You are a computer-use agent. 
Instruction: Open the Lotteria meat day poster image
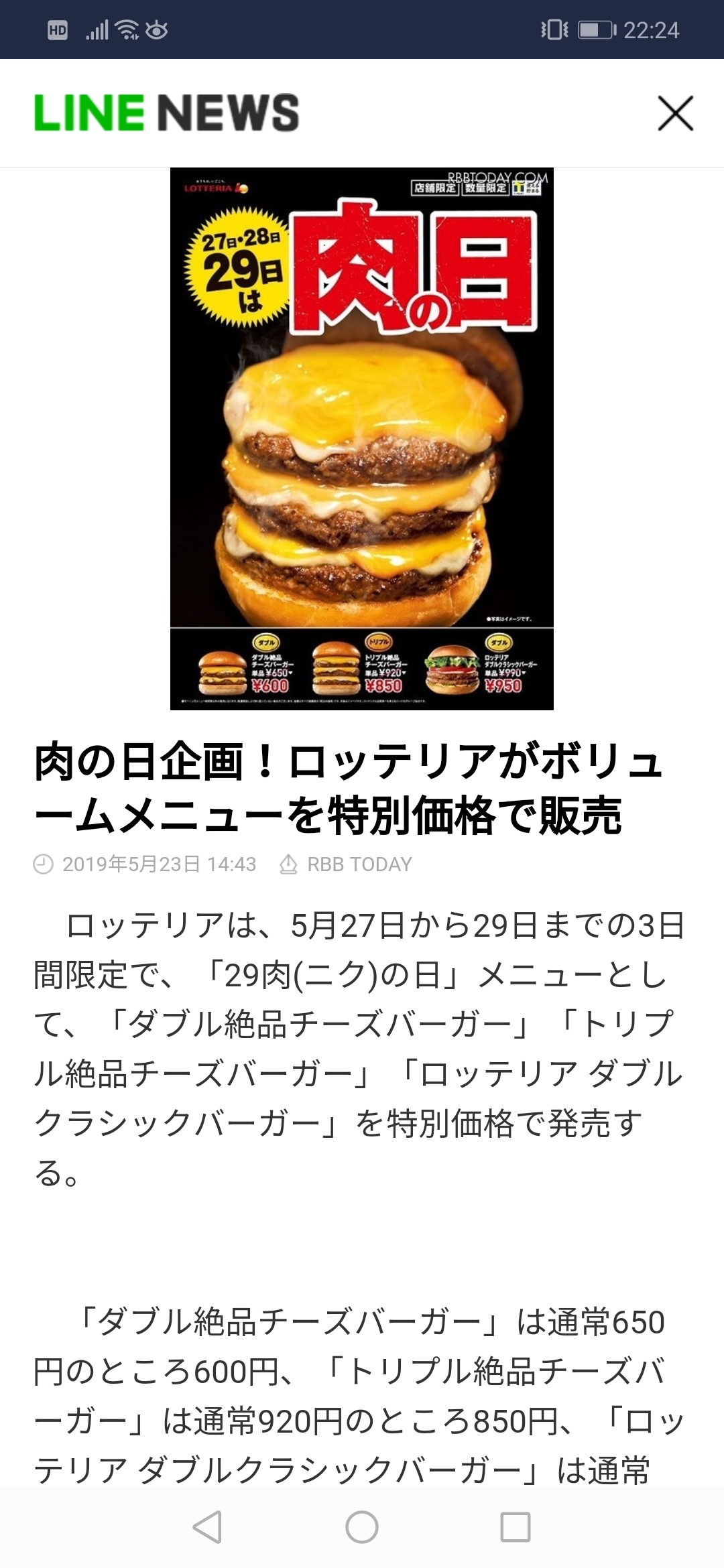pos(362,438)
